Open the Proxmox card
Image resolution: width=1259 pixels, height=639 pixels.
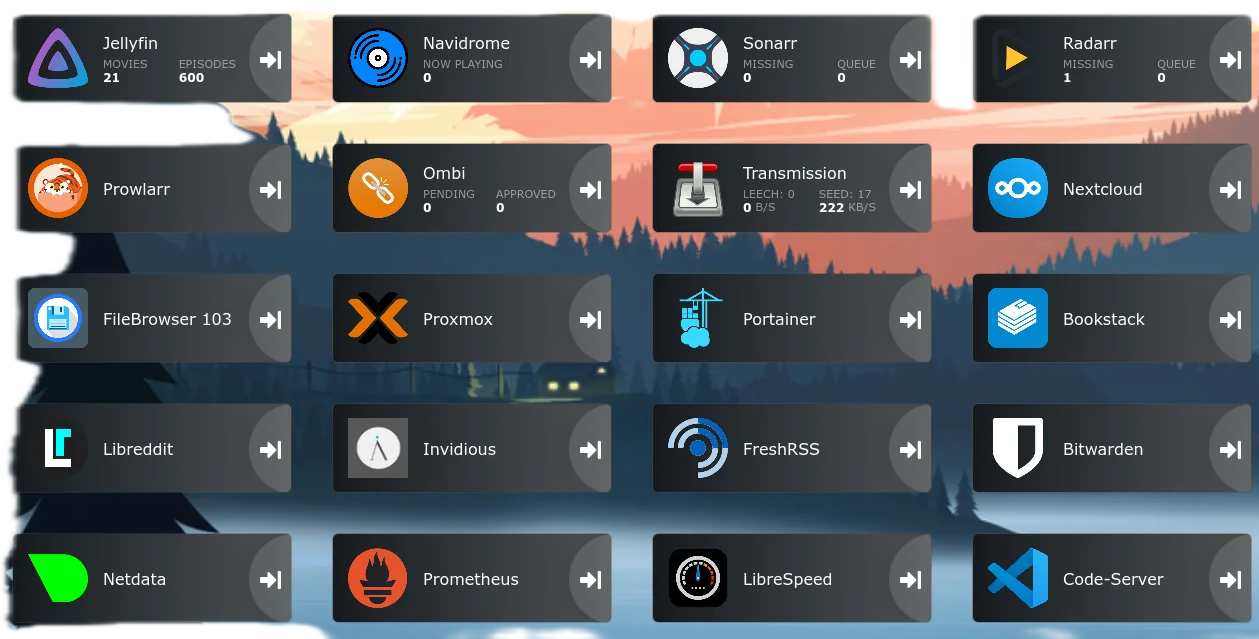(458, 319)
